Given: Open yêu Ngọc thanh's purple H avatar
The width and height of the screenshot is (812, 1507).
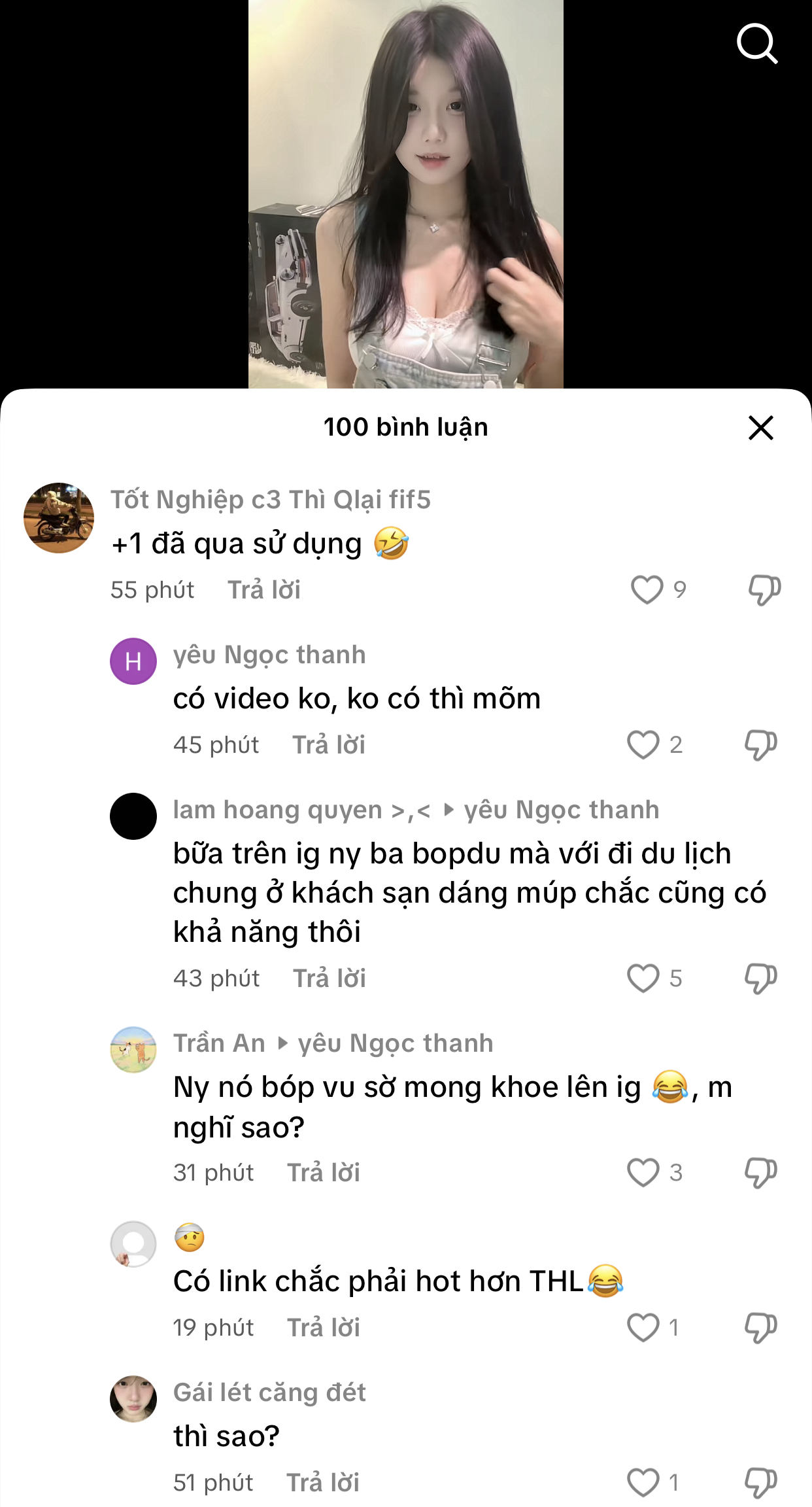Looking at the screenshot, I should (133, 661).
